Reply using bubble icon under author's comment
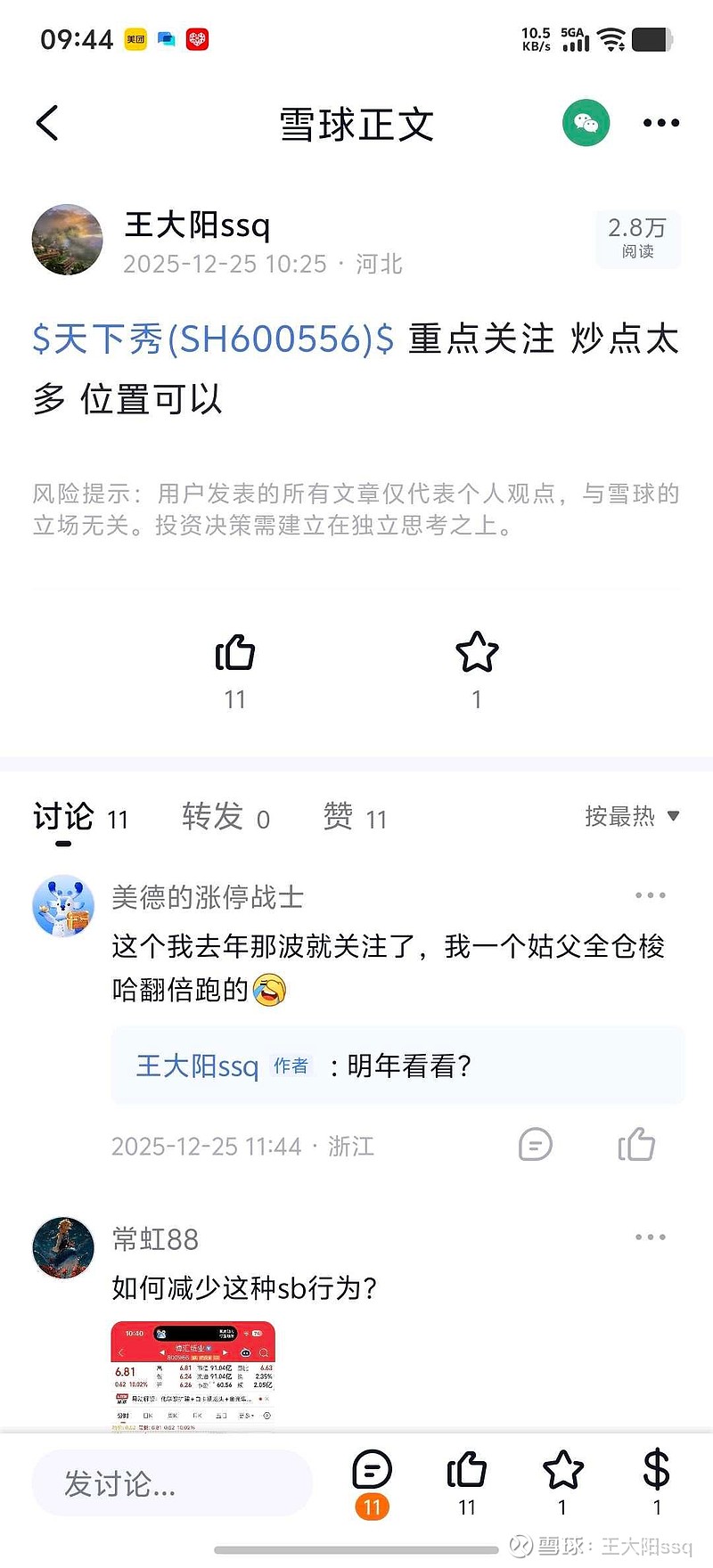The height and width of the screenshot is (1568, 713). click(534, 1146)
